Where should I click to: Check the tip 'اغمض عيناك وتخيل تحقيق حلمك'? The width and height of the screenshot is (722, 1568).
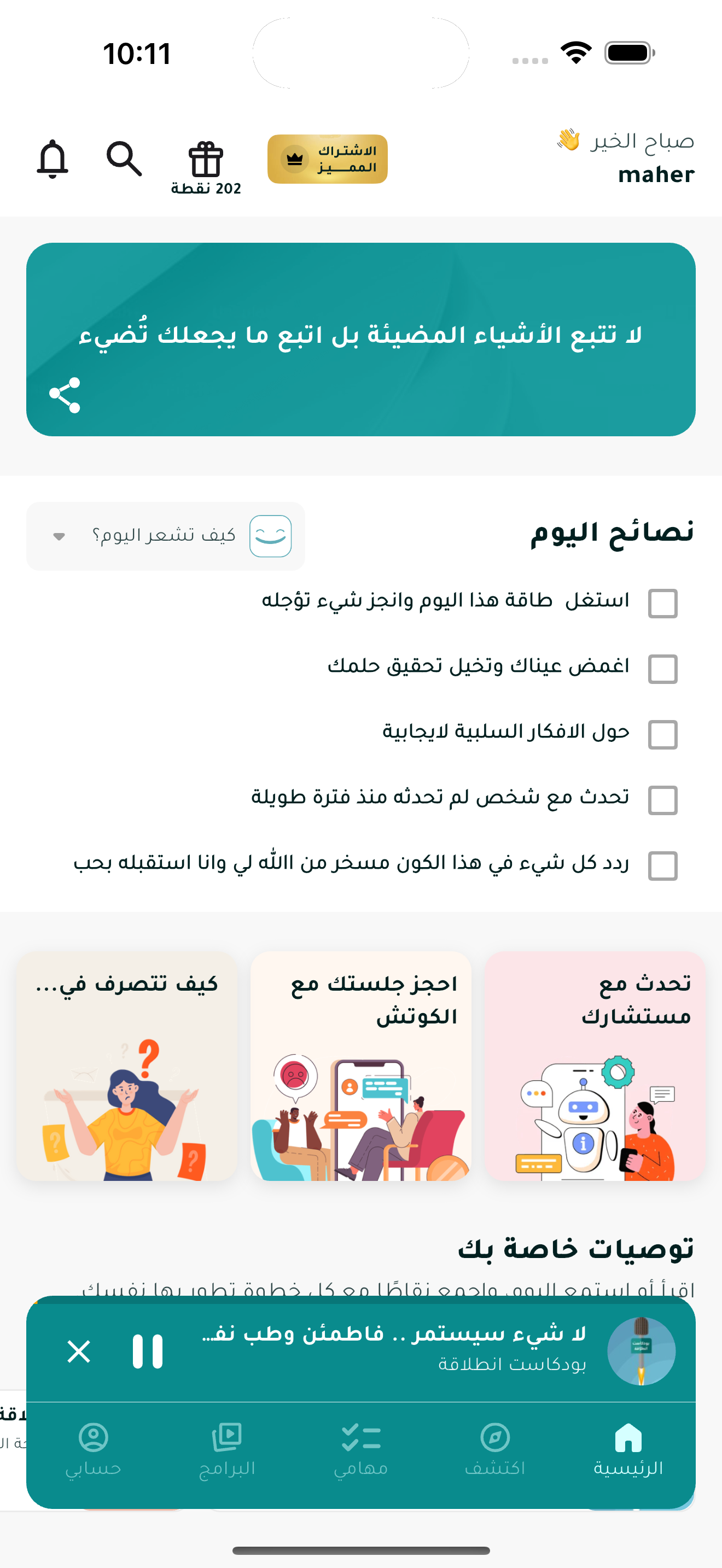click(662, 669)
